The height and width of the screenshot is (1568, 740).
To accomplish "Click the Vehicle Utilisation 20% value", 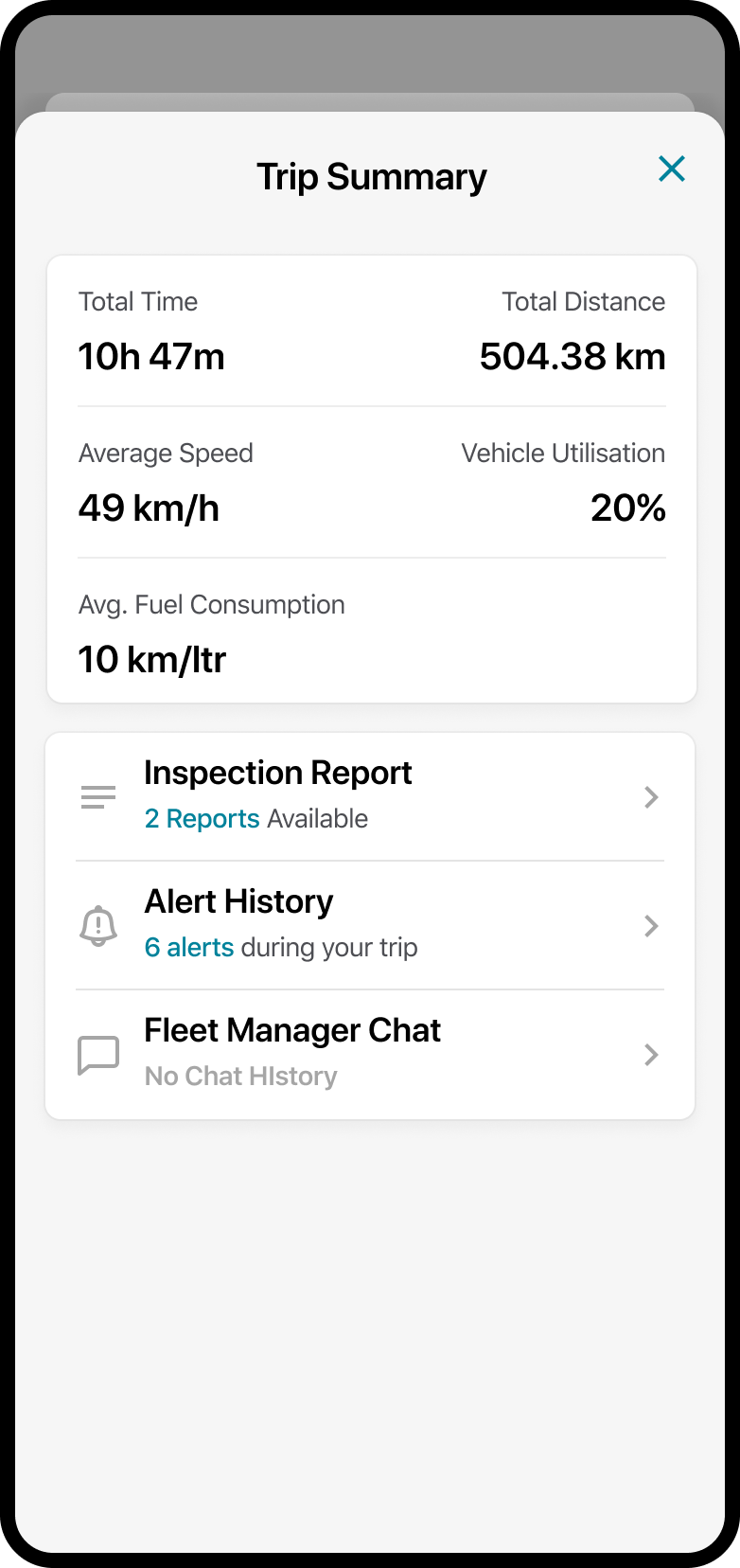I will coord(628,508).
